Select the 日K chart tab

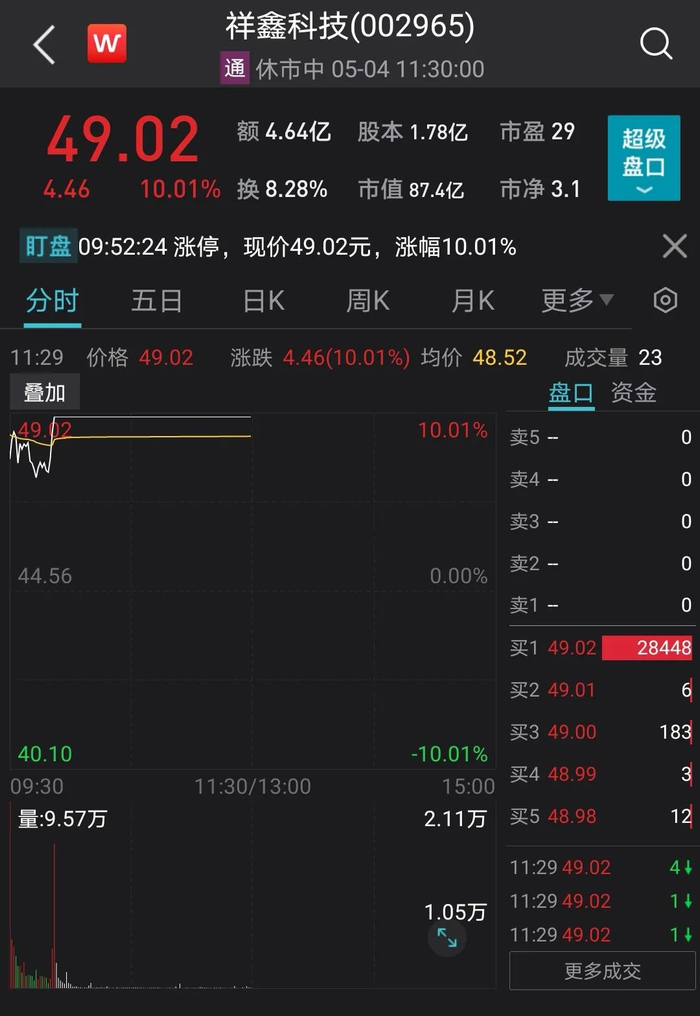tap(263, 300)
